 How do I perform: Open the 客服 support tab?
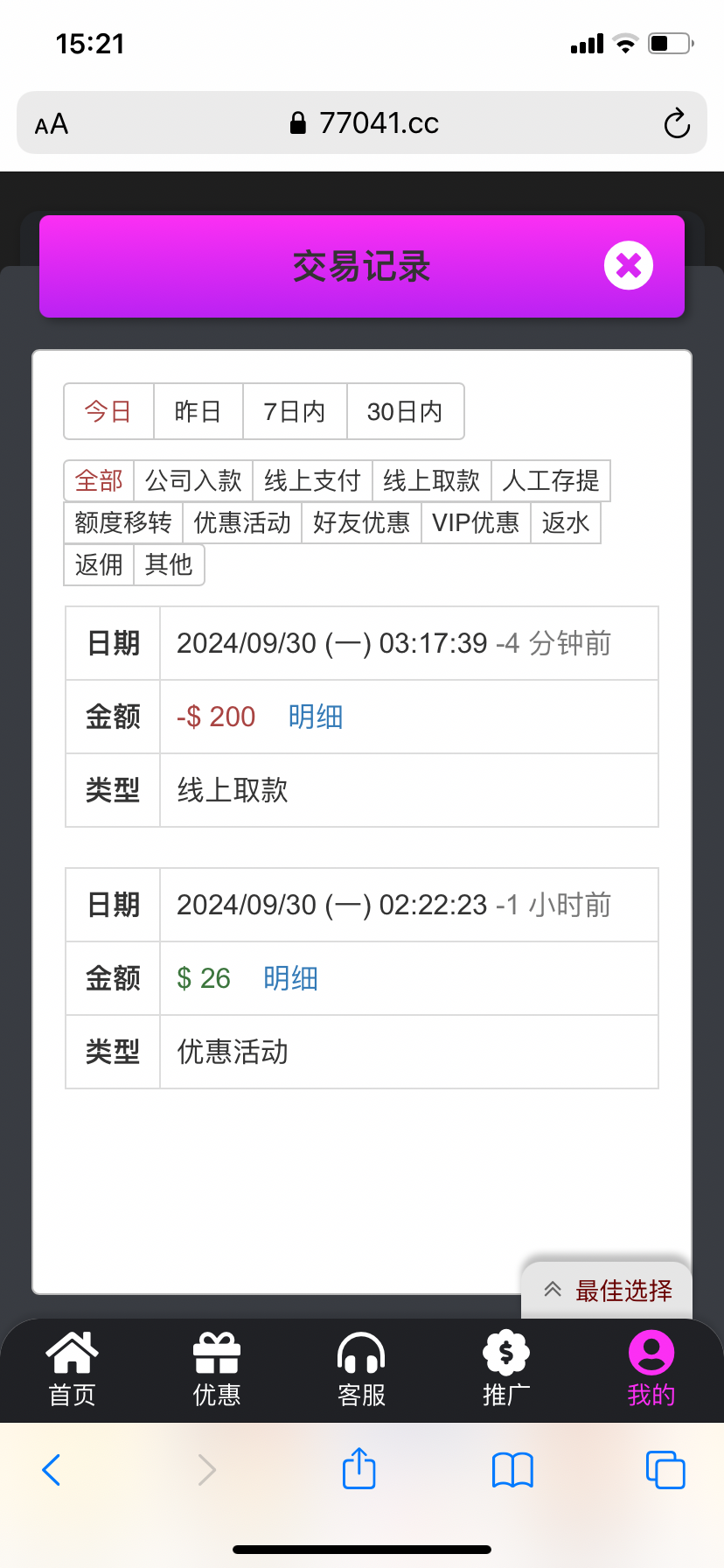click(x=361, y=1368)
